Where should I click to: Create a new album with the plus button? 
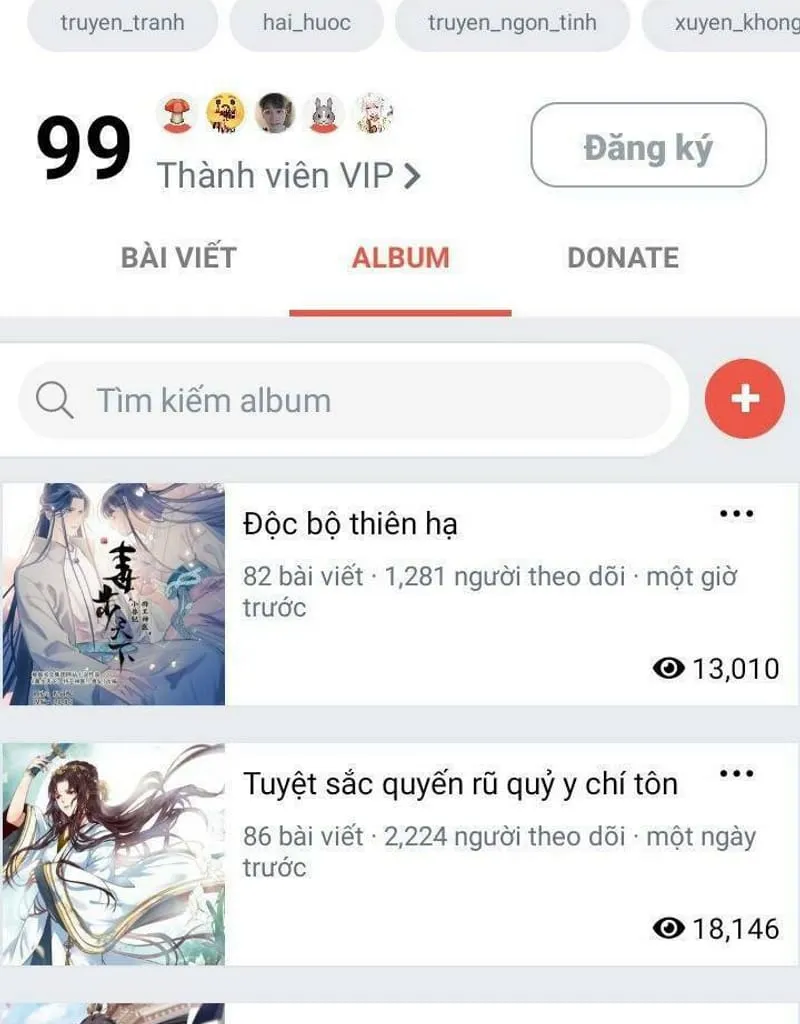pyautogui.click(x=745, y=399)
